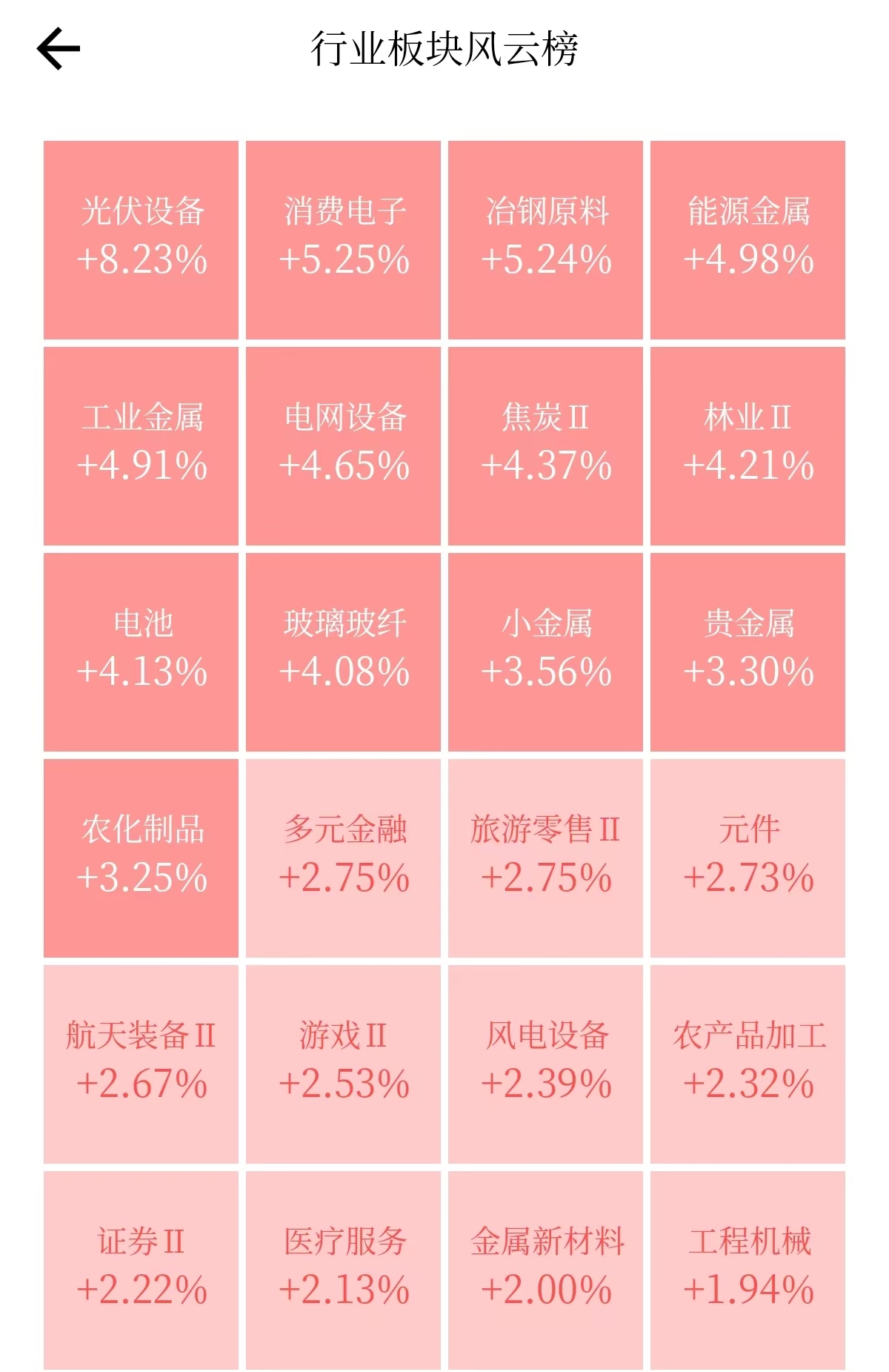Open the 焦炭Ⅱ sector tile
Viewport: 889px width, 1372px height.
point(545,445)
